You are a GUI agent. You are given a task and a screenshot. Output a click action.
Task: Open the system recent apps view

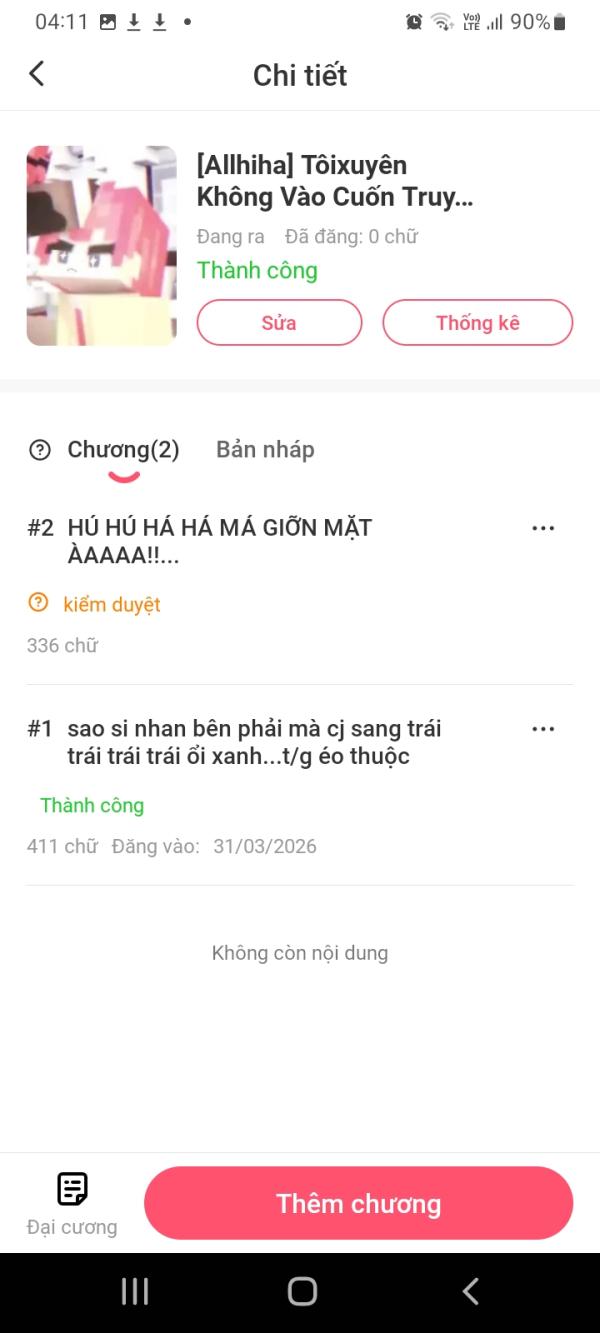(135, 1291)
